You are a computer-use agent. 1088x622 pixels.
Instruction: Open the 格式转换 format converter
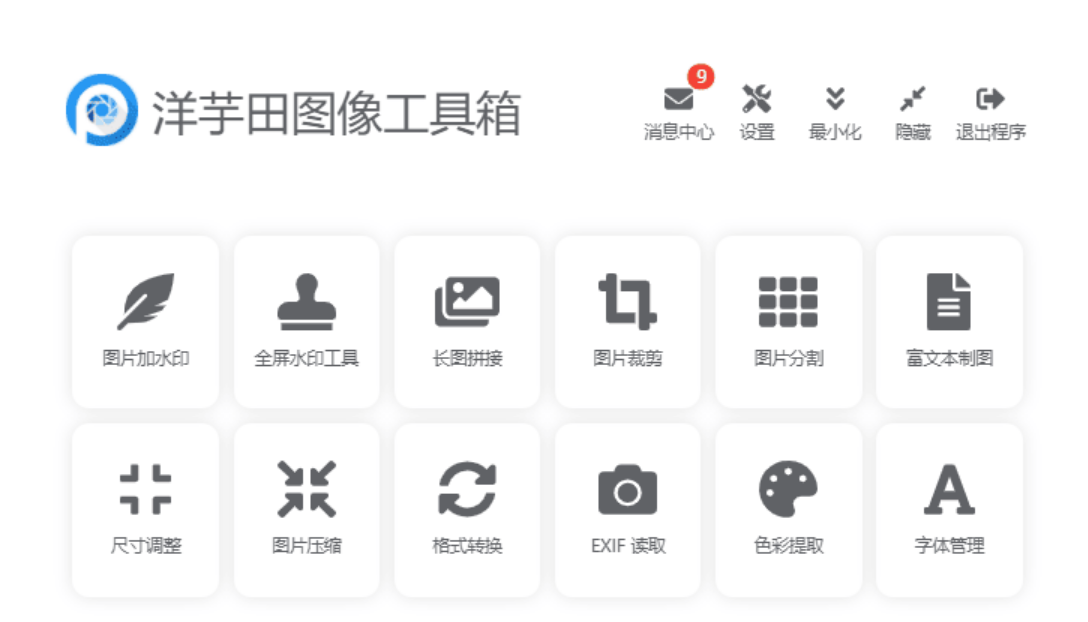467,509
